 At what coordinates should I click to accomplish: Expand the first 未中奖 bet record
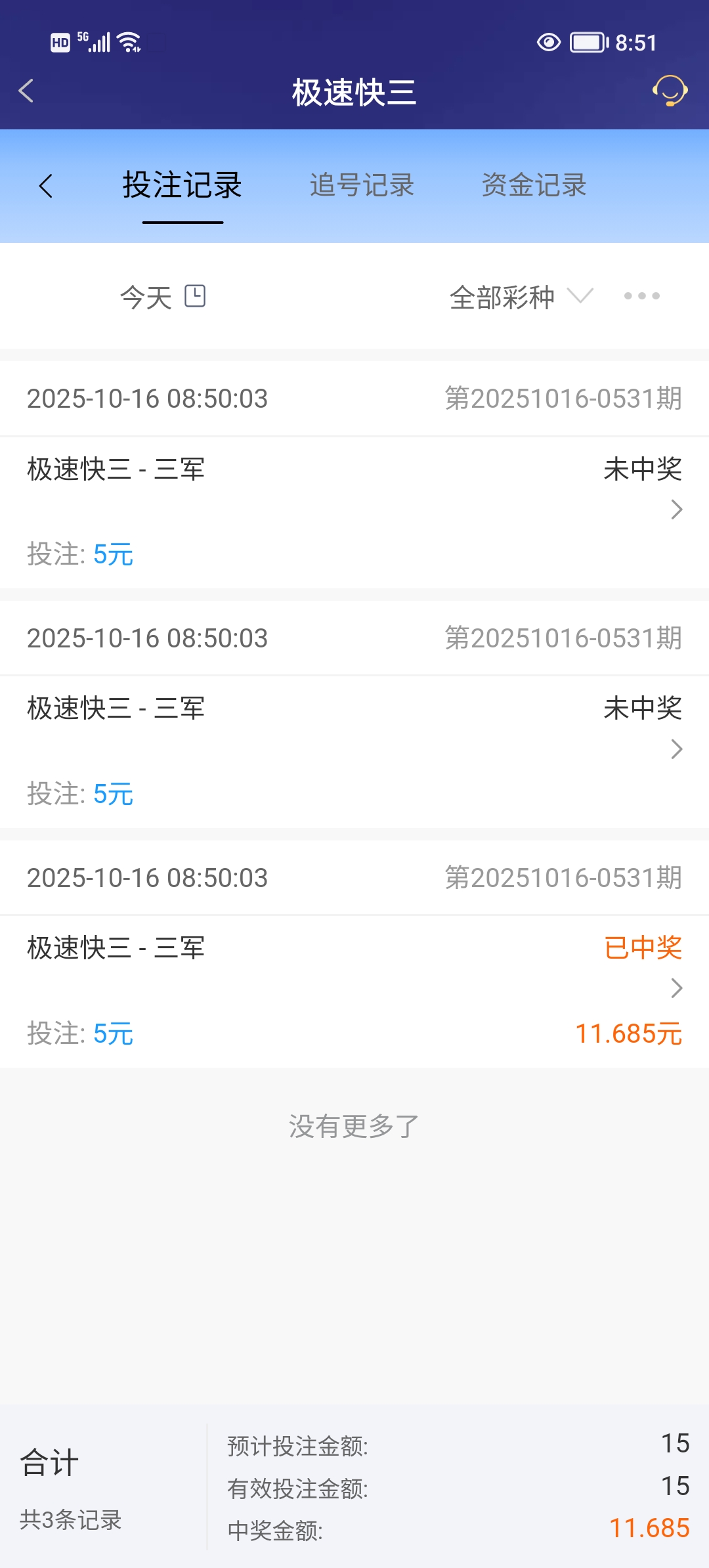coord(676,509)
